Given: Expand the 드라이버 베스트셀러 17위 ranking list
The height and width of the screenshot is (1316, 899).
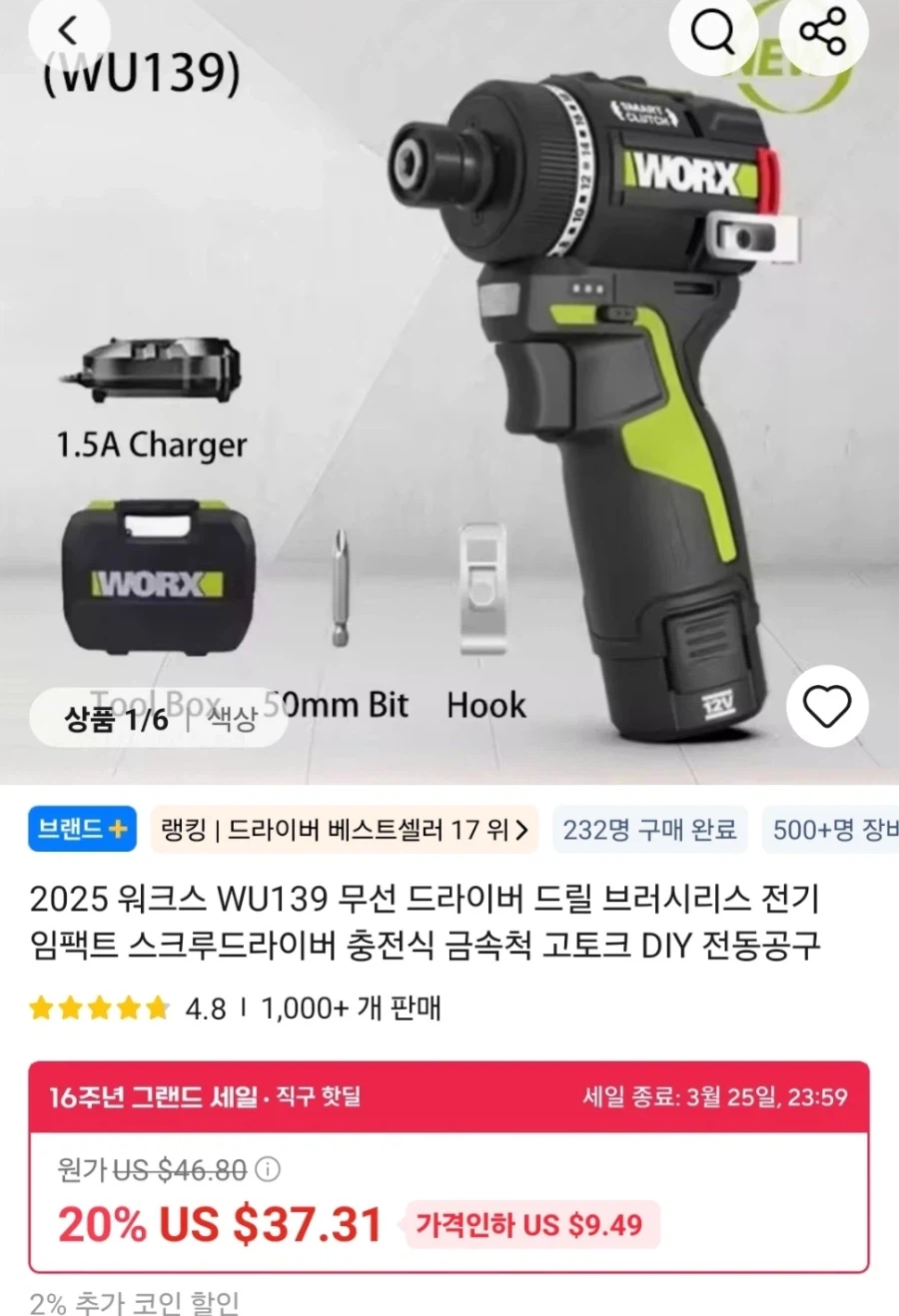Looking at the screenshot, I should (344, 830).
